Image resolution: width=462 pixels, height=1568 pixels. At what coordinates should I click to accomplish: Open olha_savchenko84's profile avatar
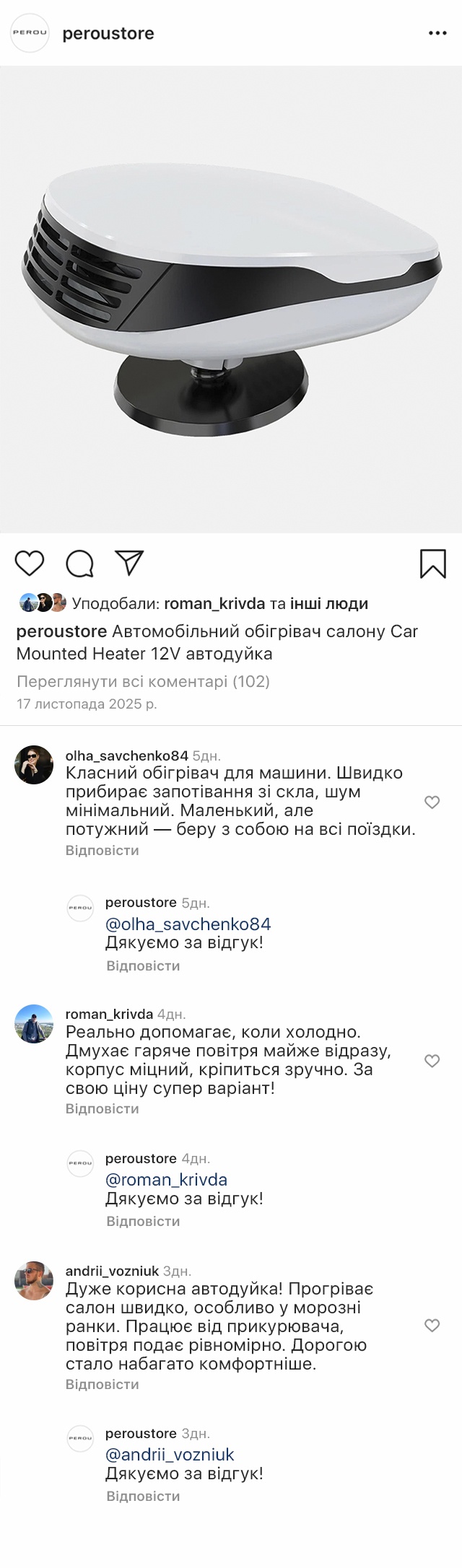point(34,765)
